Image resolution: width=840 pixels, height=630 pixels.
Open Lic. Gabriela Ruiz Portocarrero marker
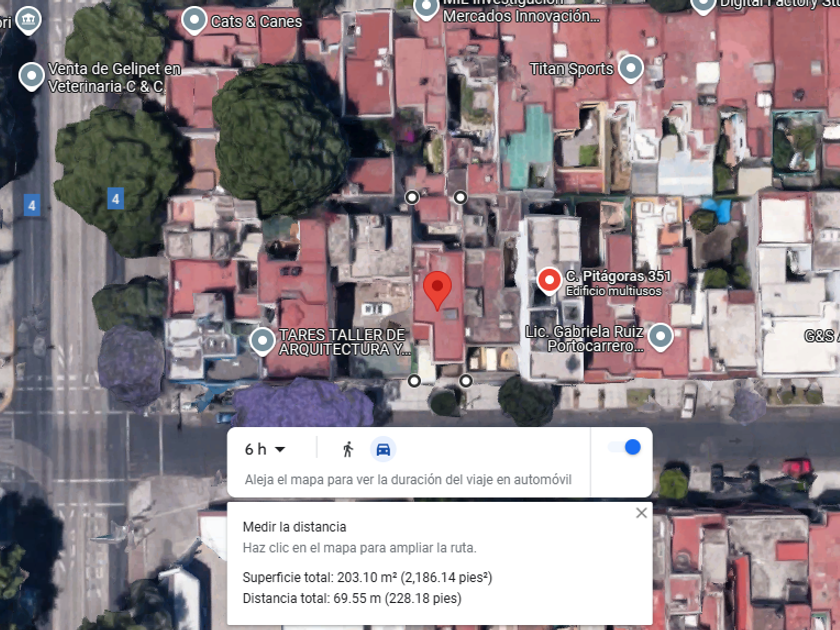point(659,337)
